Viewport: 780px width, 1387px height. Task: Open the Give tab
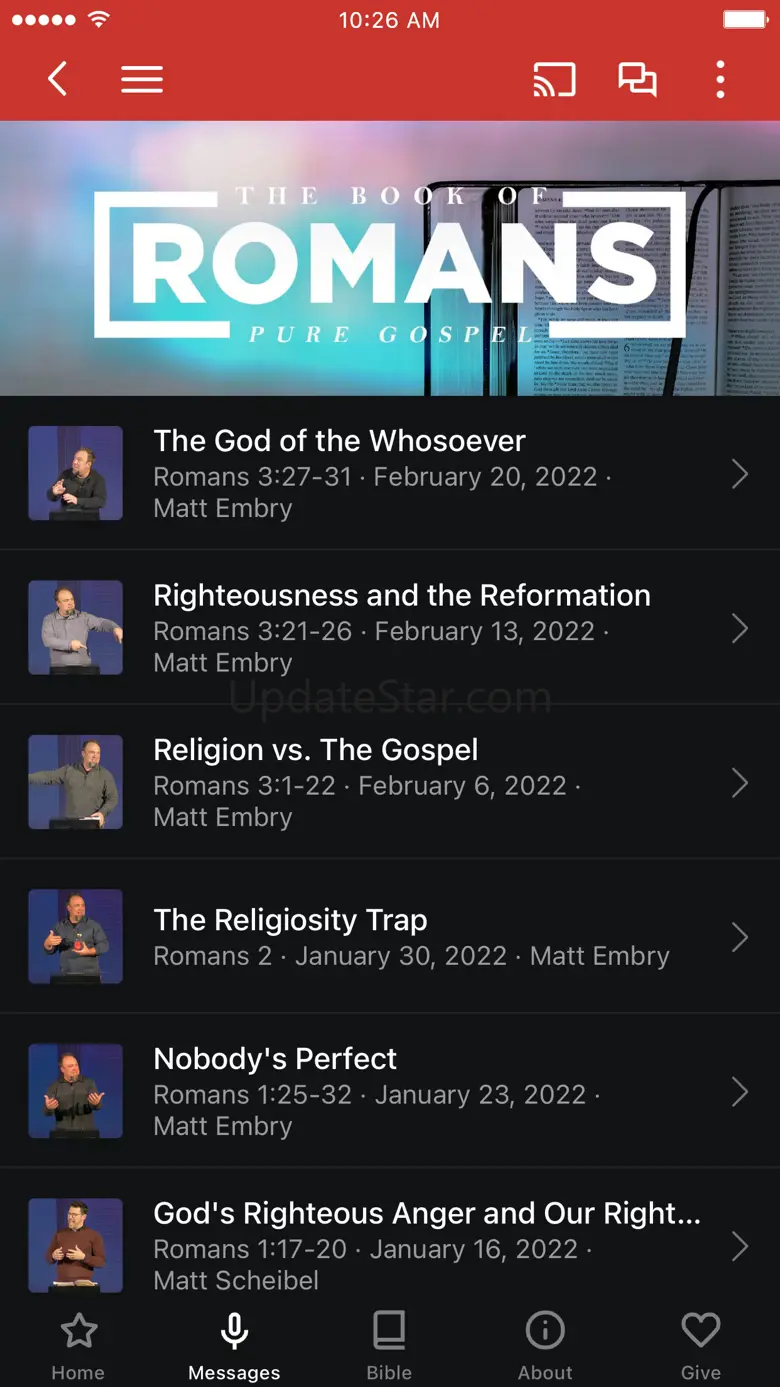[x=700, y=1345]
